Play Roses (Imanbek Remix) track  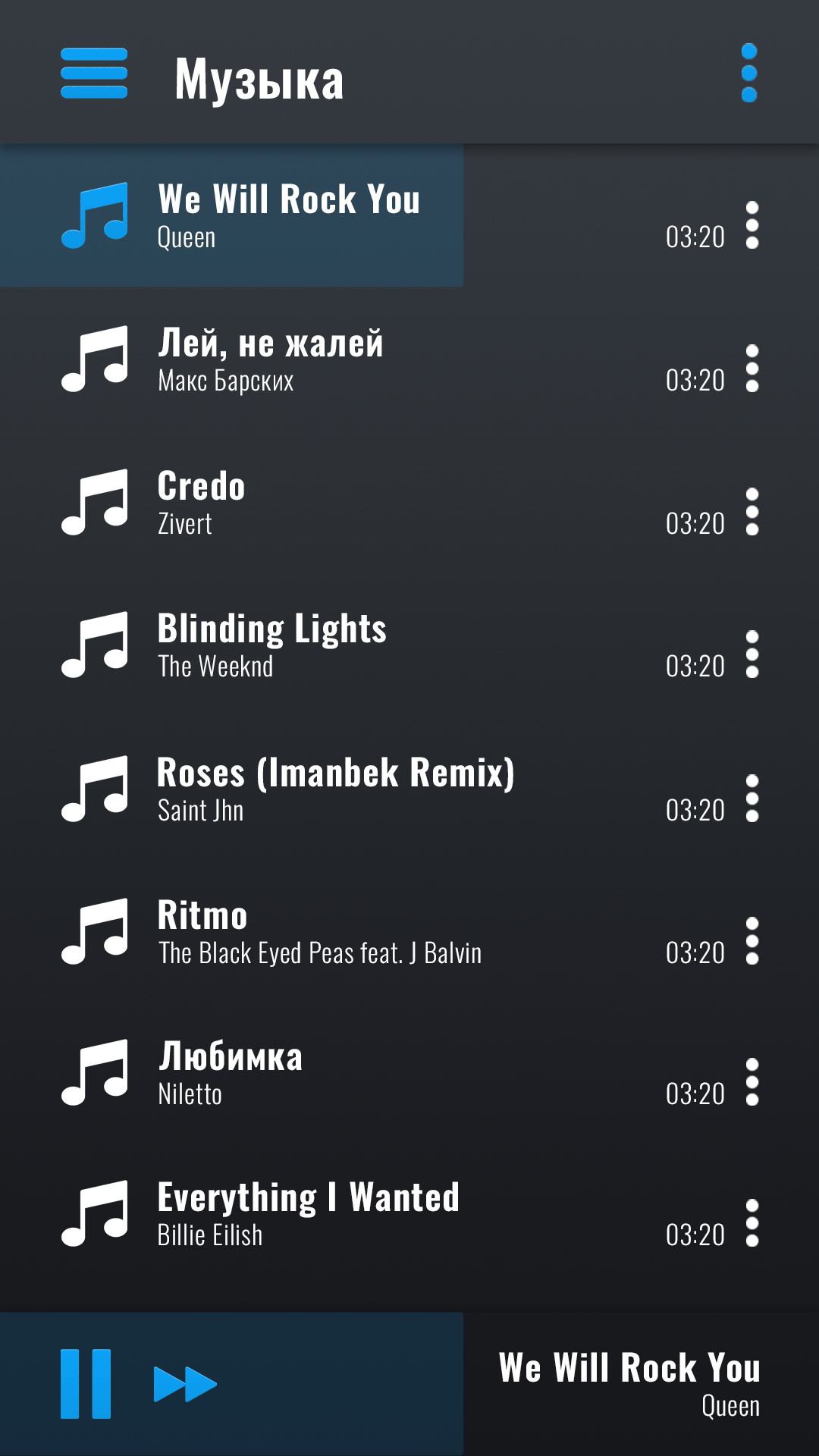tap(409, 789)
